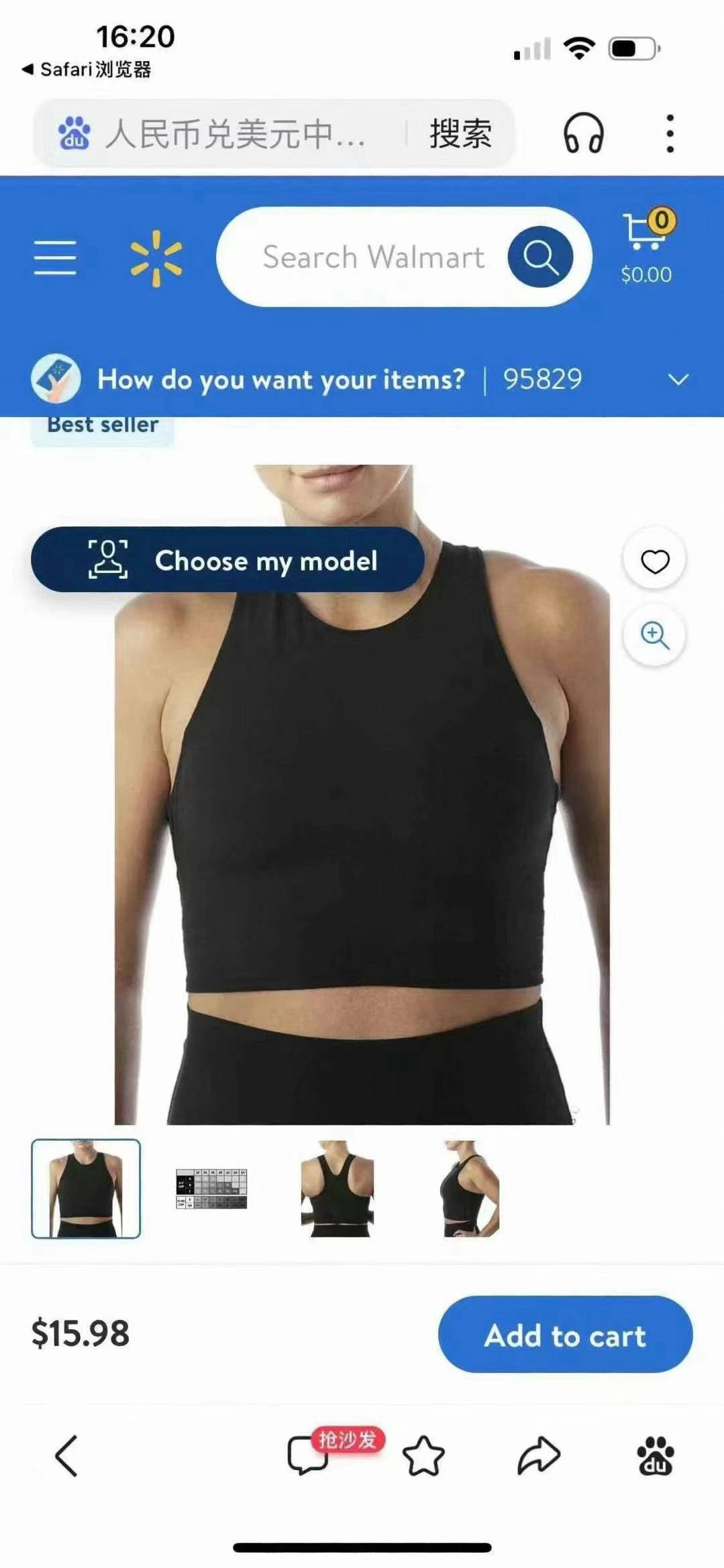This screenshot has width=724, height=1568.
Task: Tap the Search Walmart field
Action: (373, 258)
